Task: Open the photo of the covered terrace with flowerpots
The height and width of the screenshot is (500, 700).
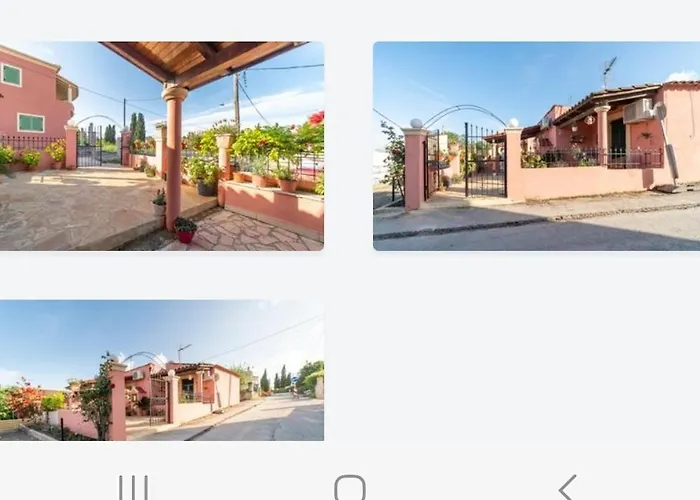Action: pyautogui.click(x=161, y=146)
